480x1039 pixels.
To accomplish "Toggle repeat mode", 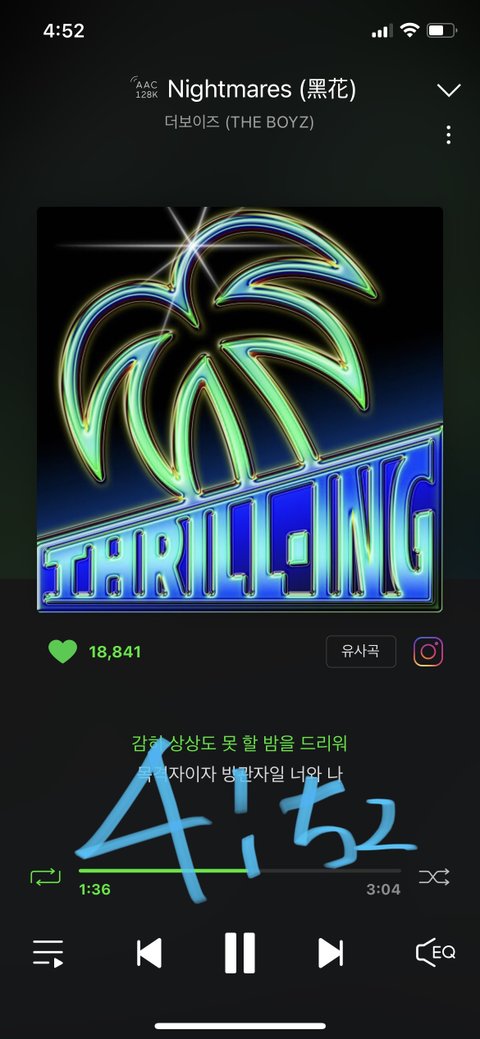I will 45,877.
